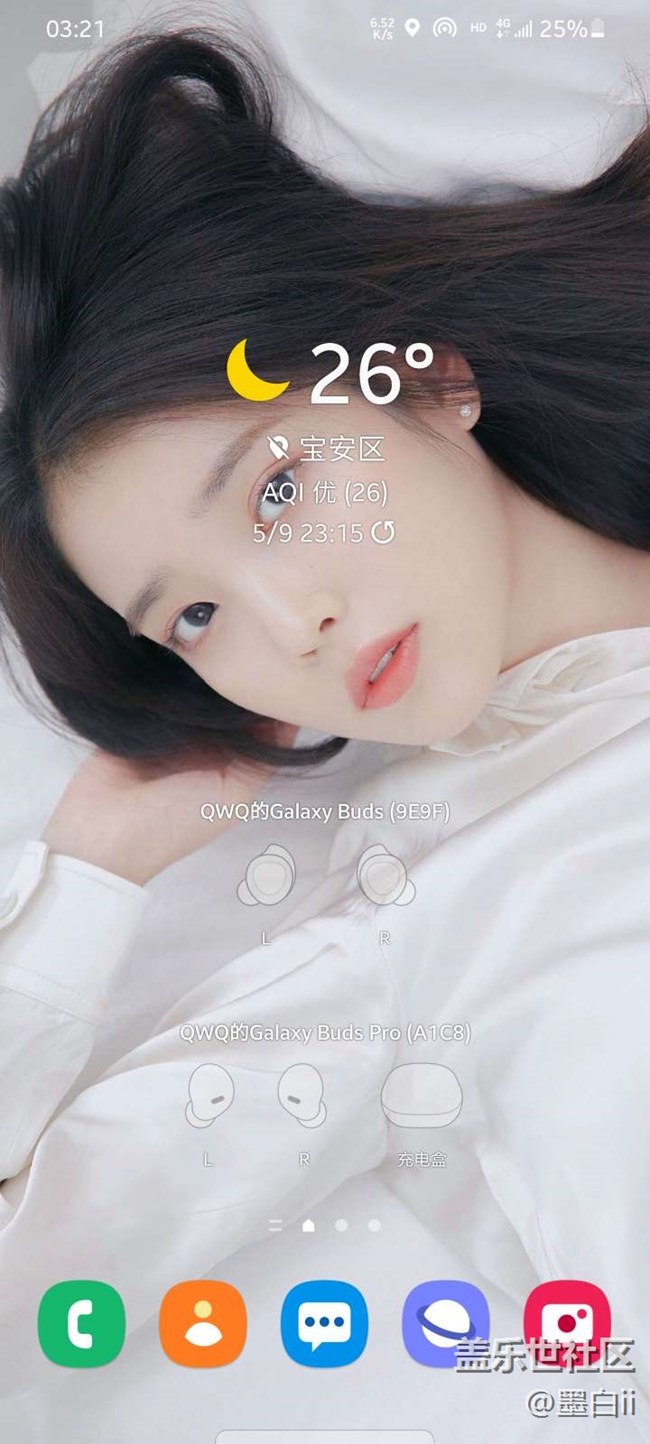Viewport: 650px width, 1444px height.
Task: Jump to the last home page dot
Action: click(374, 1224)
